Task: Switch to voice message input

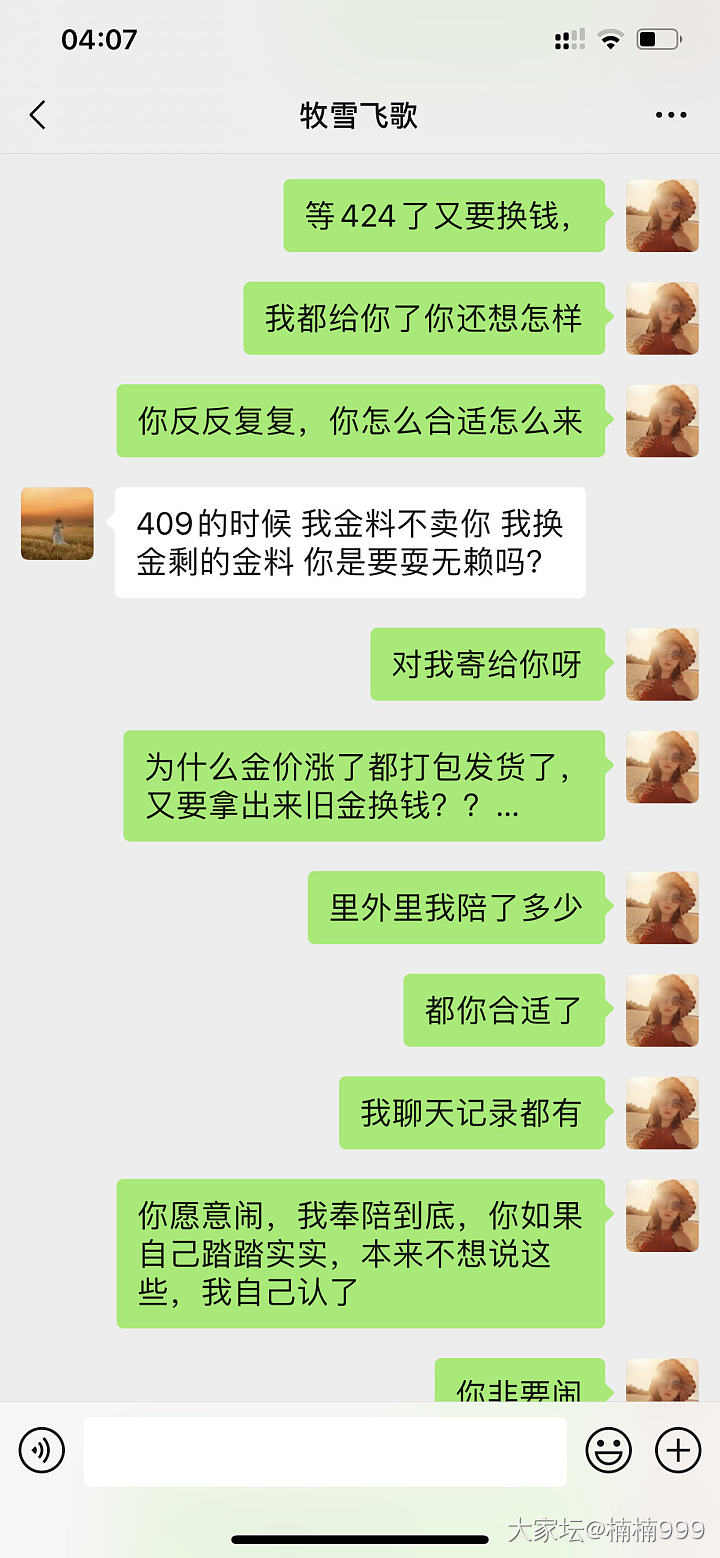Action: (x=41, y=1450)
